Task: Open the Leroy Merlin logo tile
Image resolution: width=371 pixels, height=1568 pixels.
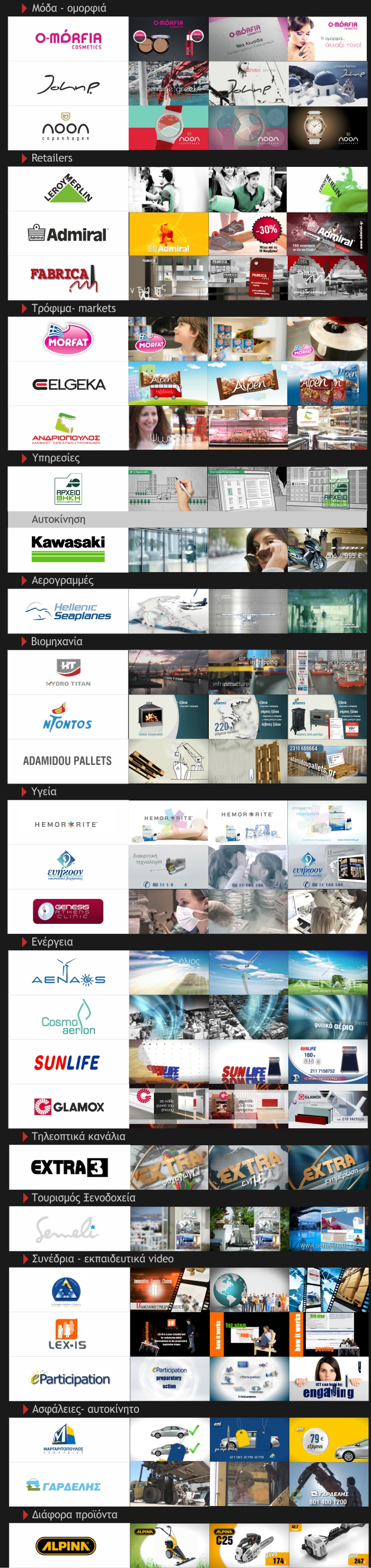Action: pos(68,189)
